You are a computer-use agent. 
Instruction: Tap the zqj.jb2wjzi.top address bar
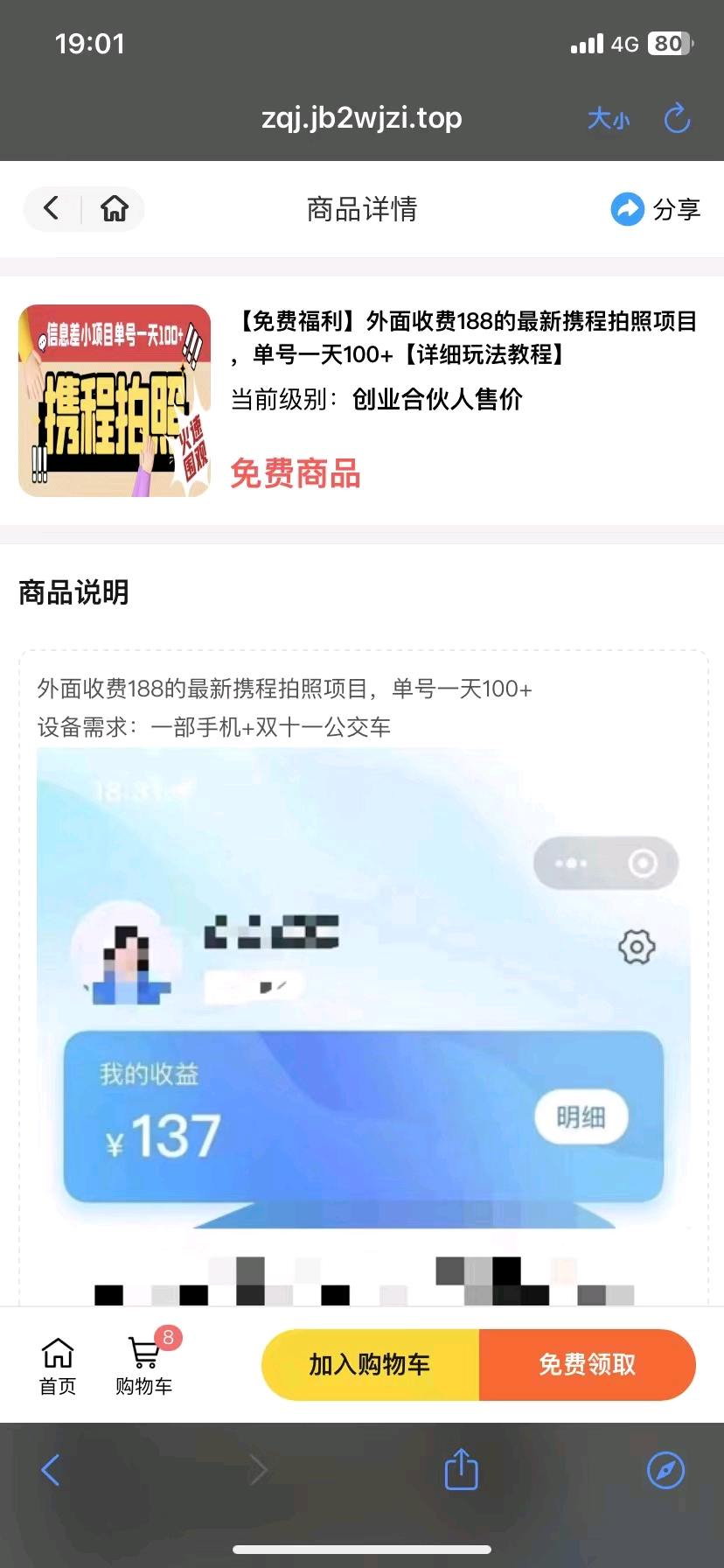click(x=362, y=117)
